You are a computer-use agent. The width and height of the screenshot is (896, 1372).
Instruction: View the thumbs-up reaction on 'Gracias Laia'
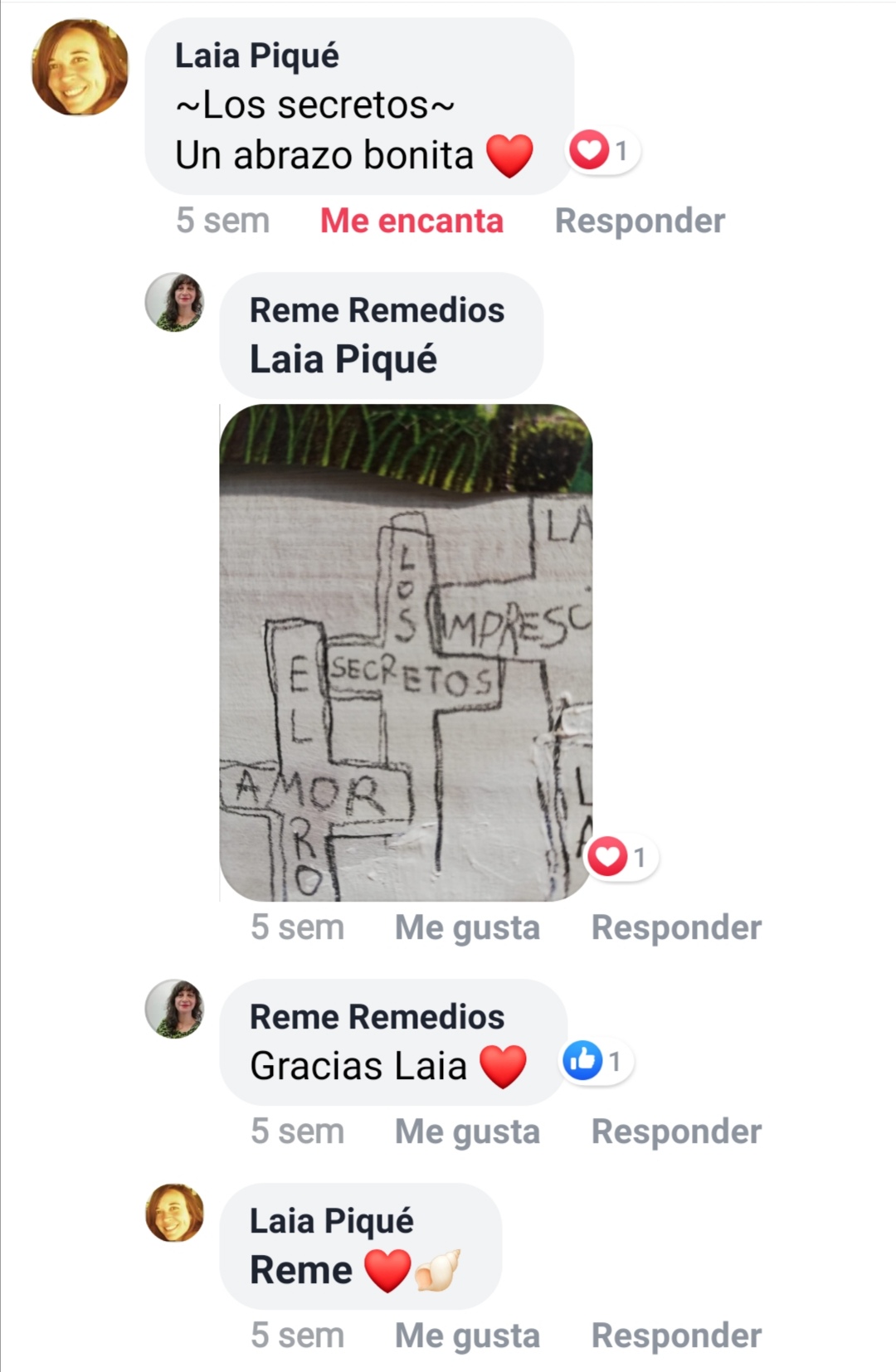click(597, 1061)
